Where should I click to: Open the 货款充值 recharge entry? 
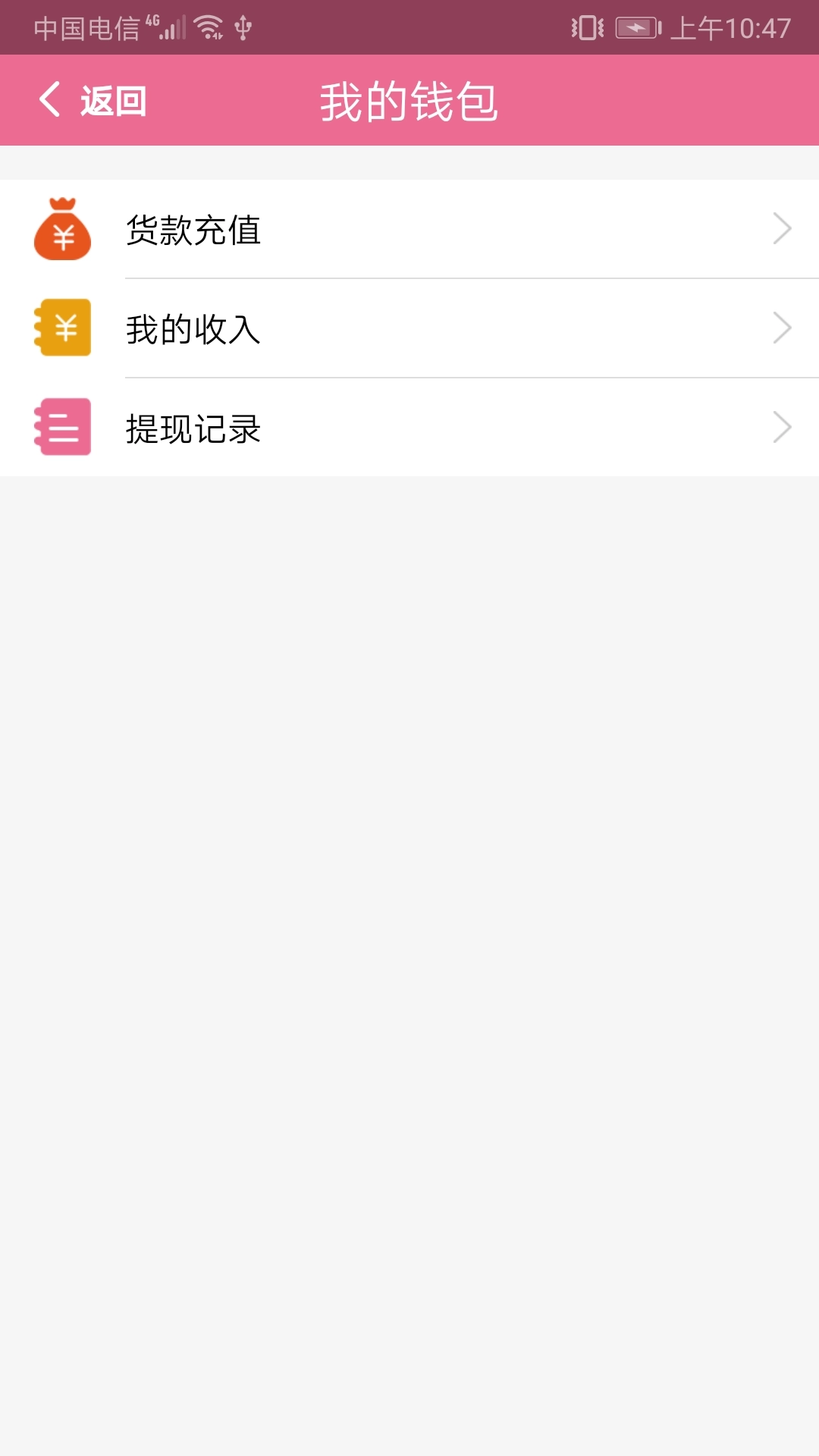(x=192, y=230)
